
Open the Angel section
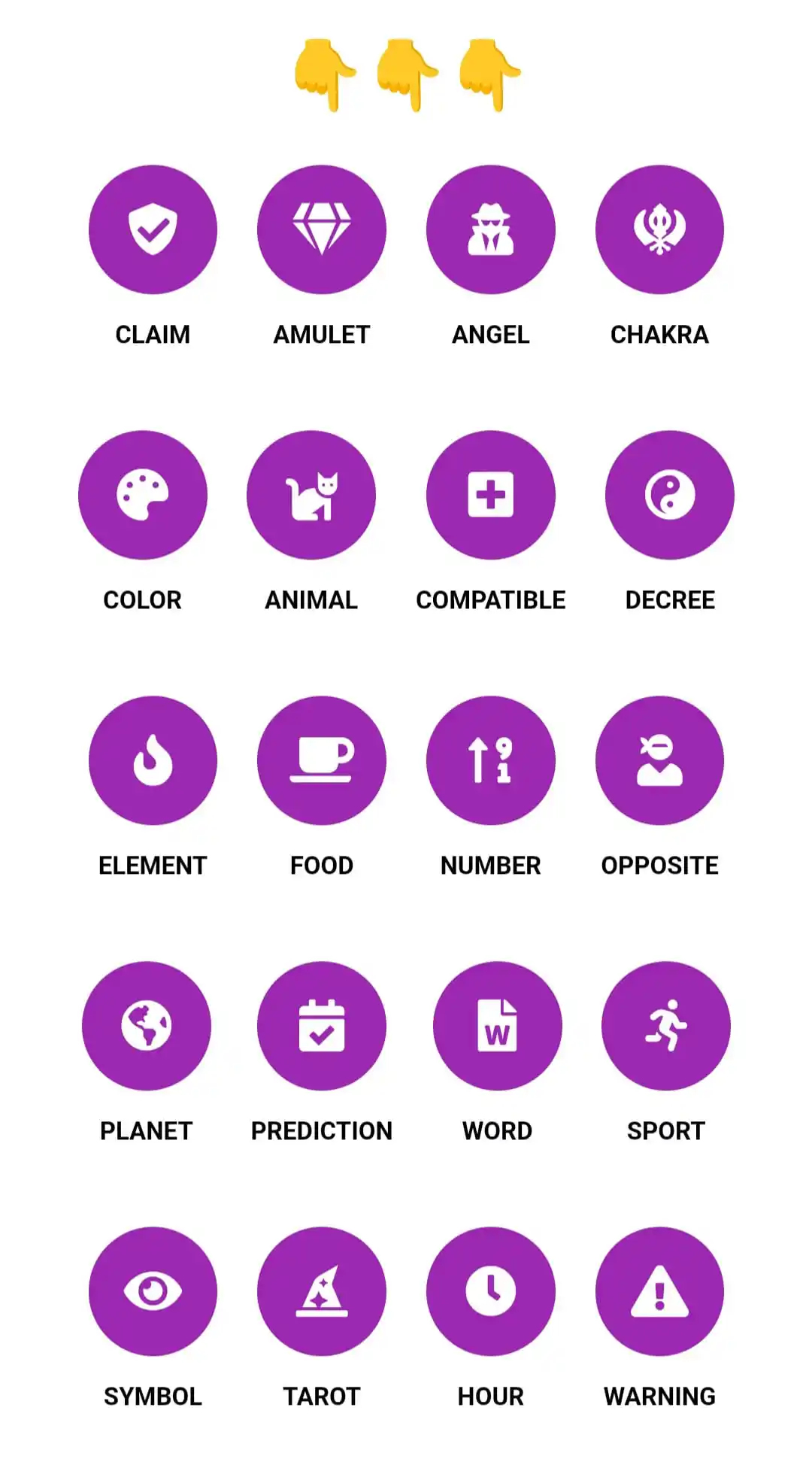click(490, 229)
